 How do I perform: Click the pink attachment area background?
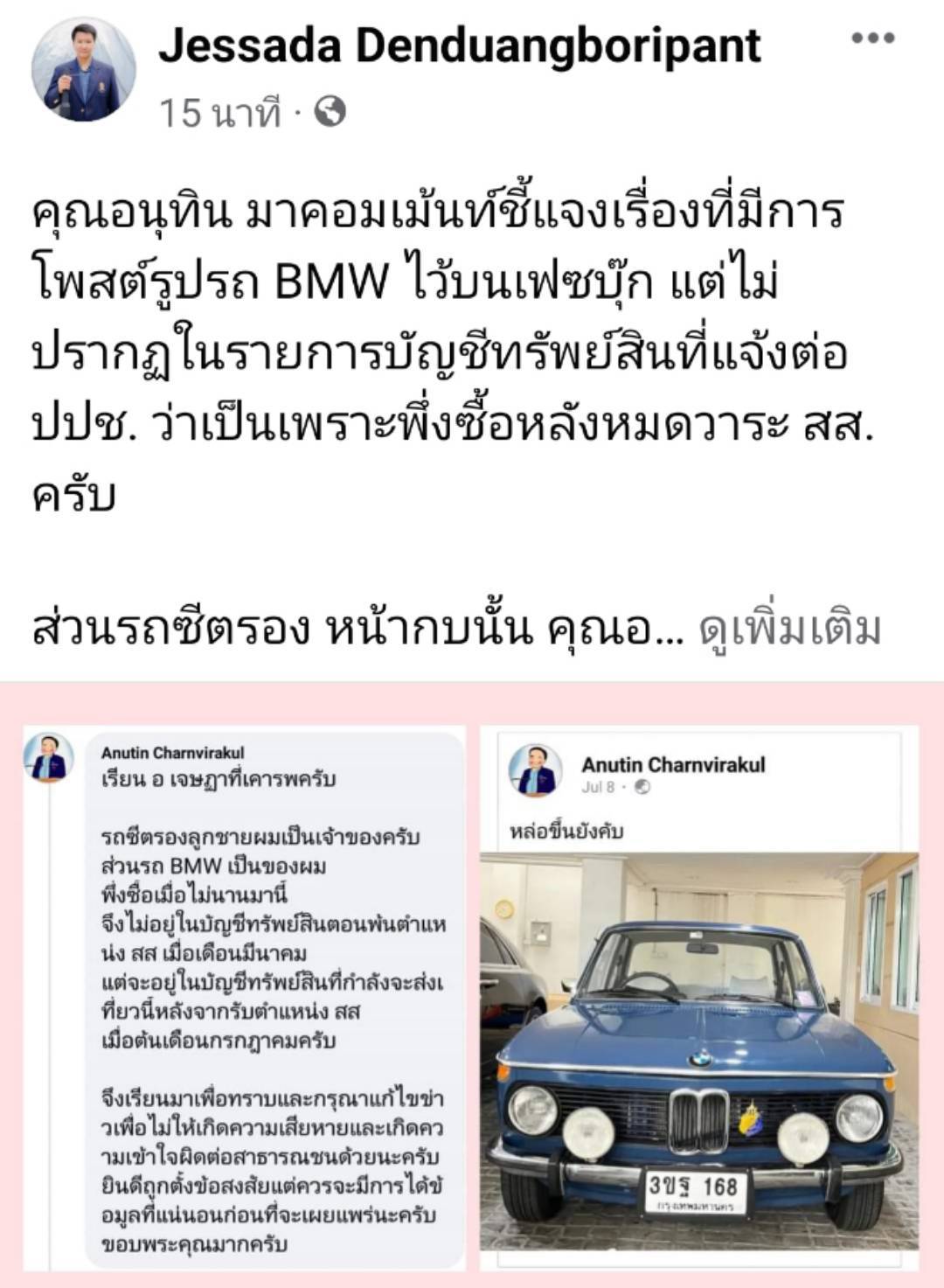(x=472, y=700)
